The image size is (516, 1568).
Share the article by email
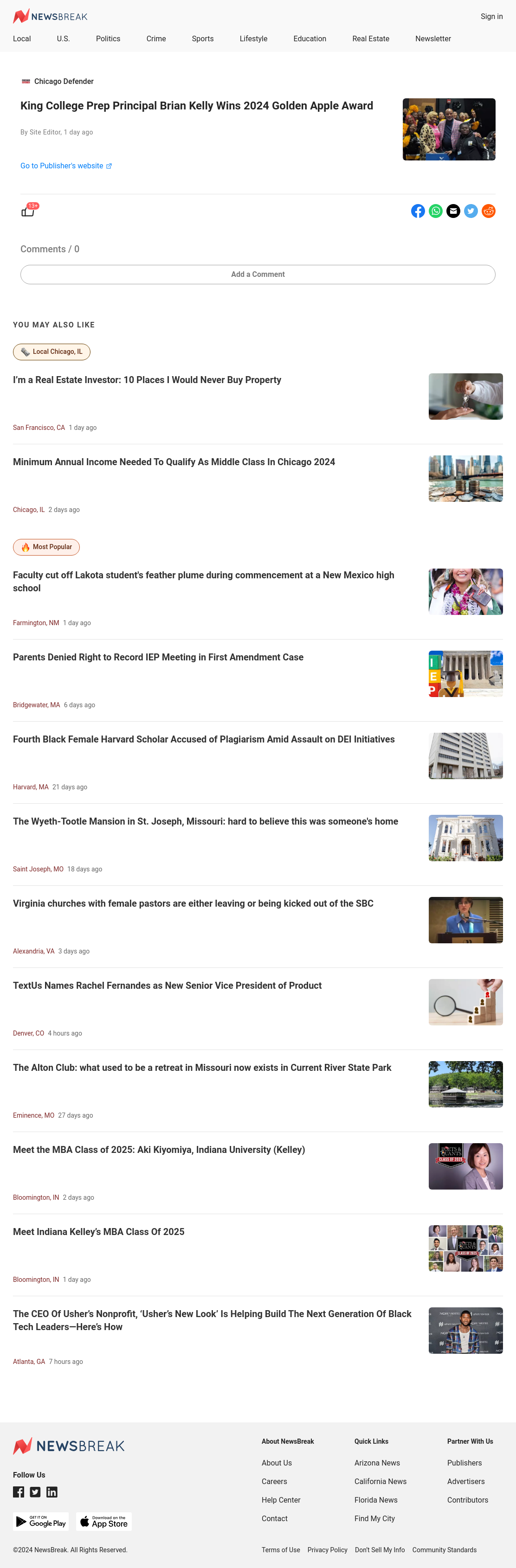click(453, 211)
